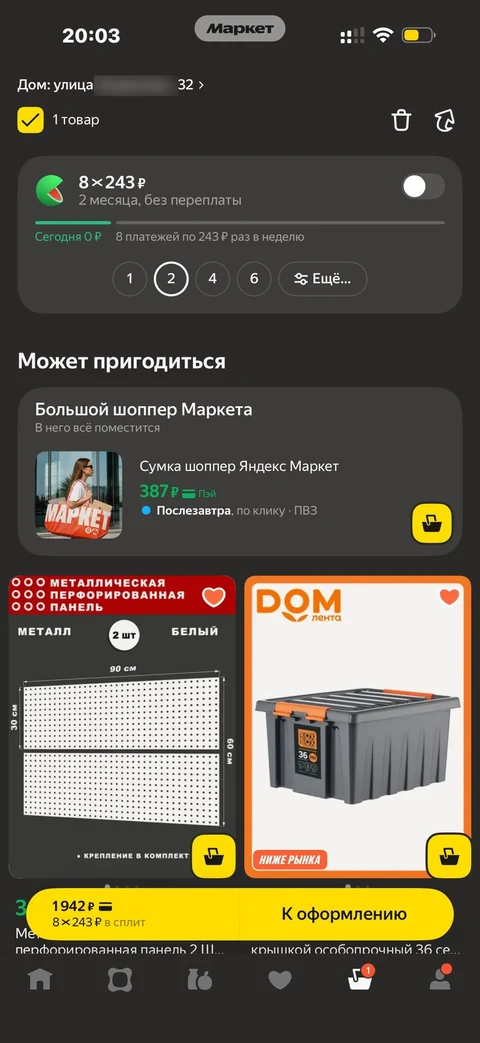Share the cart
The image size is (480, 1043).
pyautogui.click(x=445, y=120)
